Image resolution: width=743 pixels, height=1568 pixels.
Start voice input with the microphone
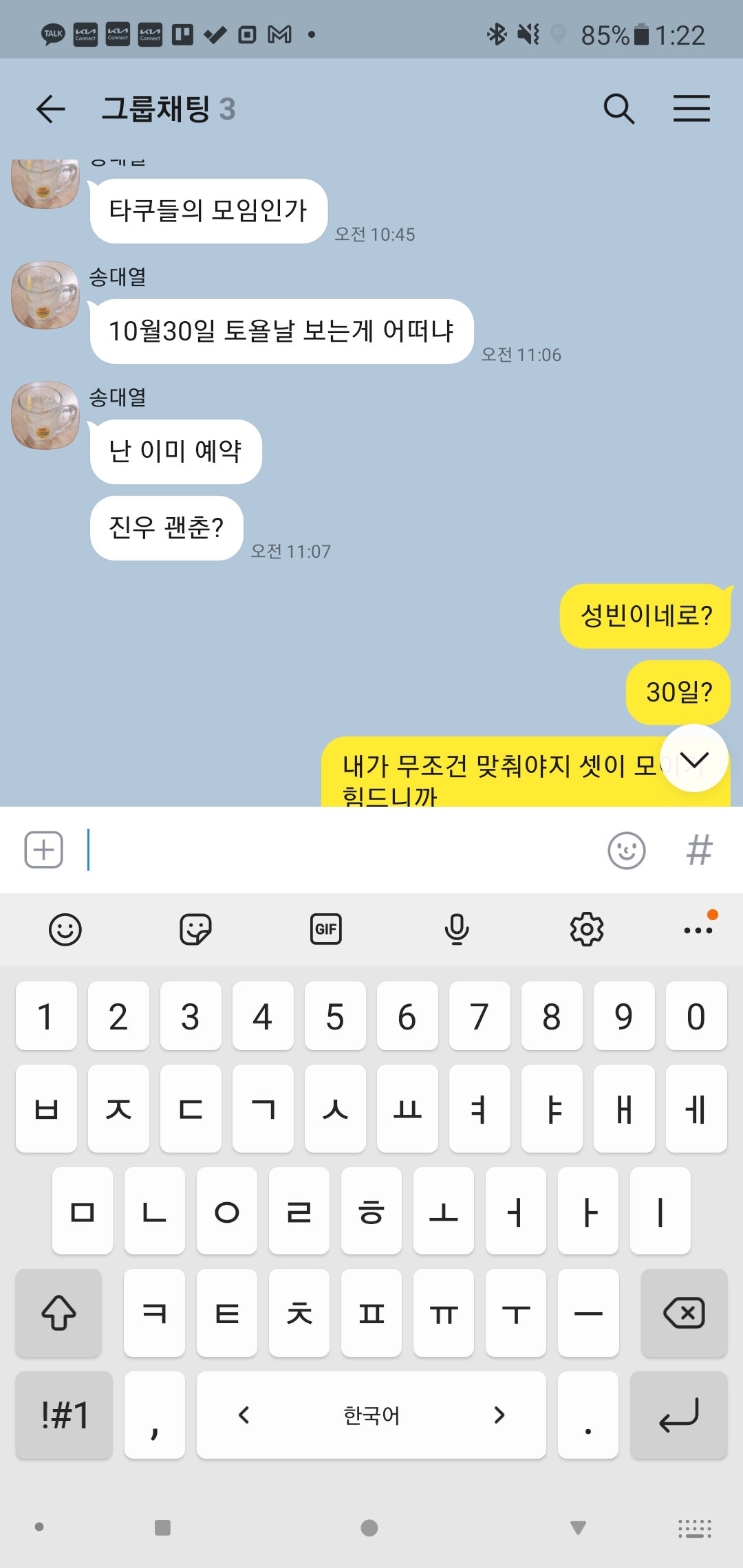[x=457, y=930]
